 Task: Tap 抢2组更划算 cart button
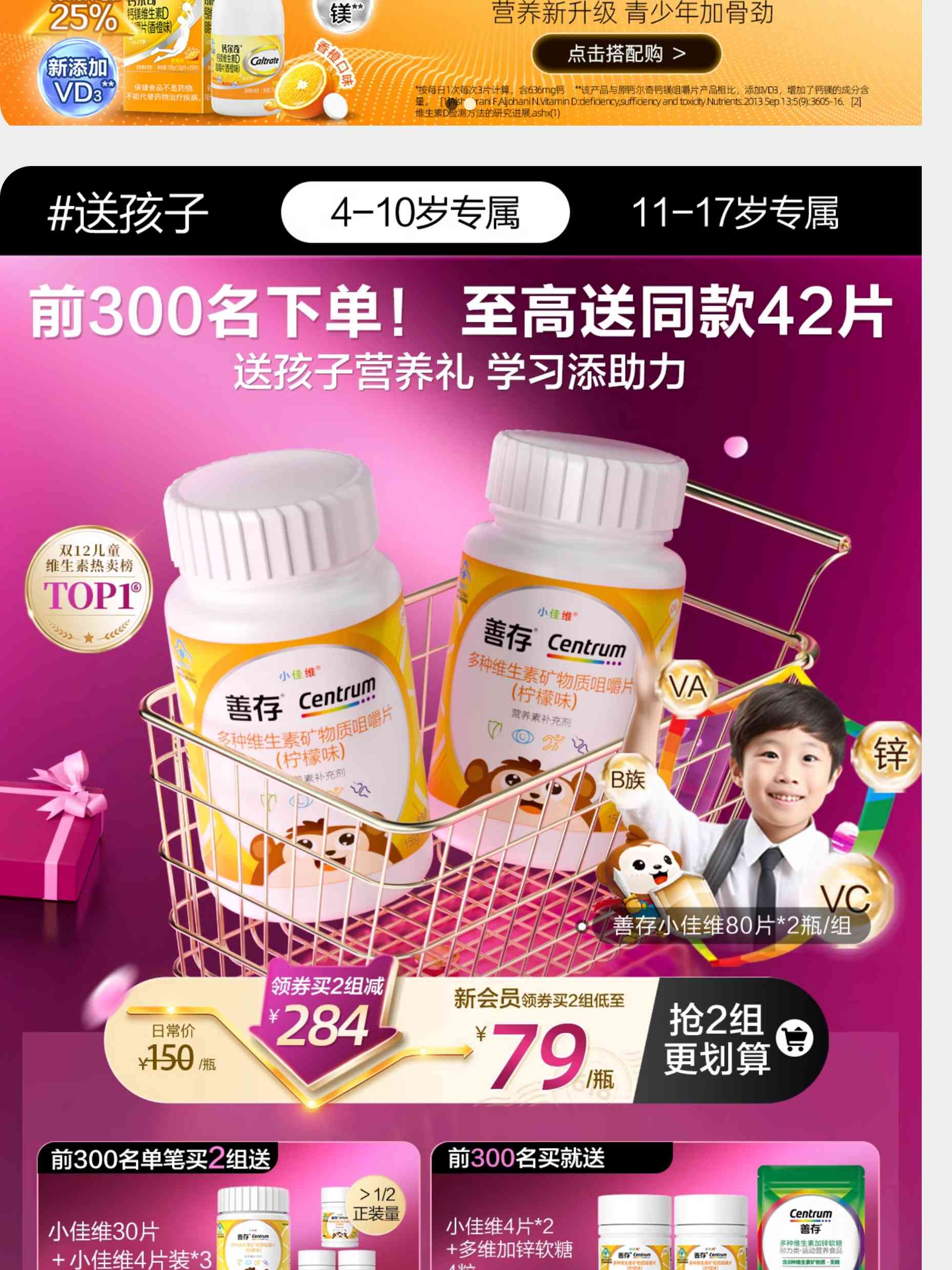pyautogui.click(x=737, y=1040)
